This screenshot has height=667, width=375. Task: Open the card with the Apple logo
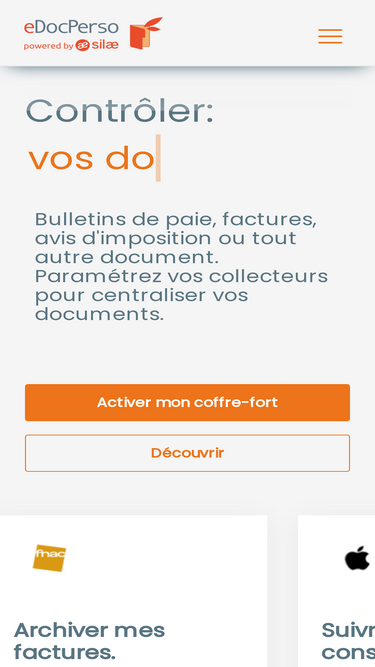tap(336, 591)
